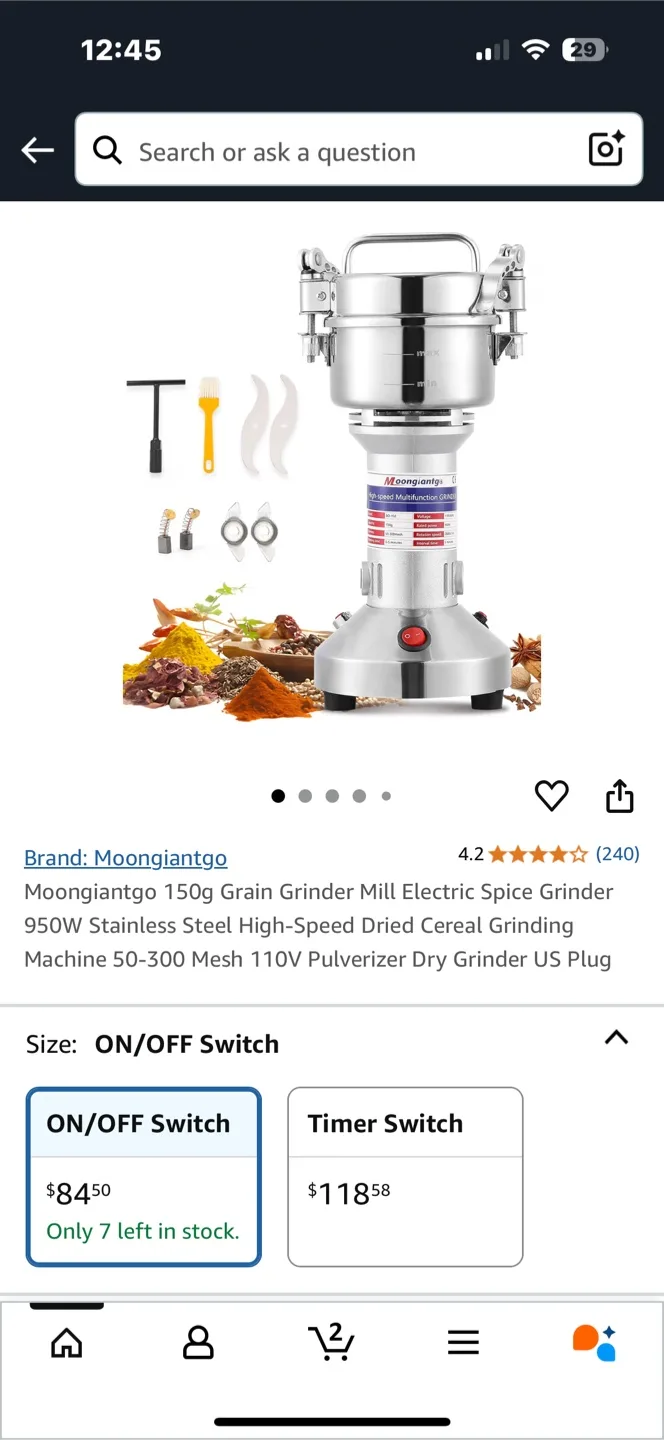Viewport: 664px width, 1440px height.
Task: Select the ON/OFF Switch option
Action: click(x=144, y=1177)
